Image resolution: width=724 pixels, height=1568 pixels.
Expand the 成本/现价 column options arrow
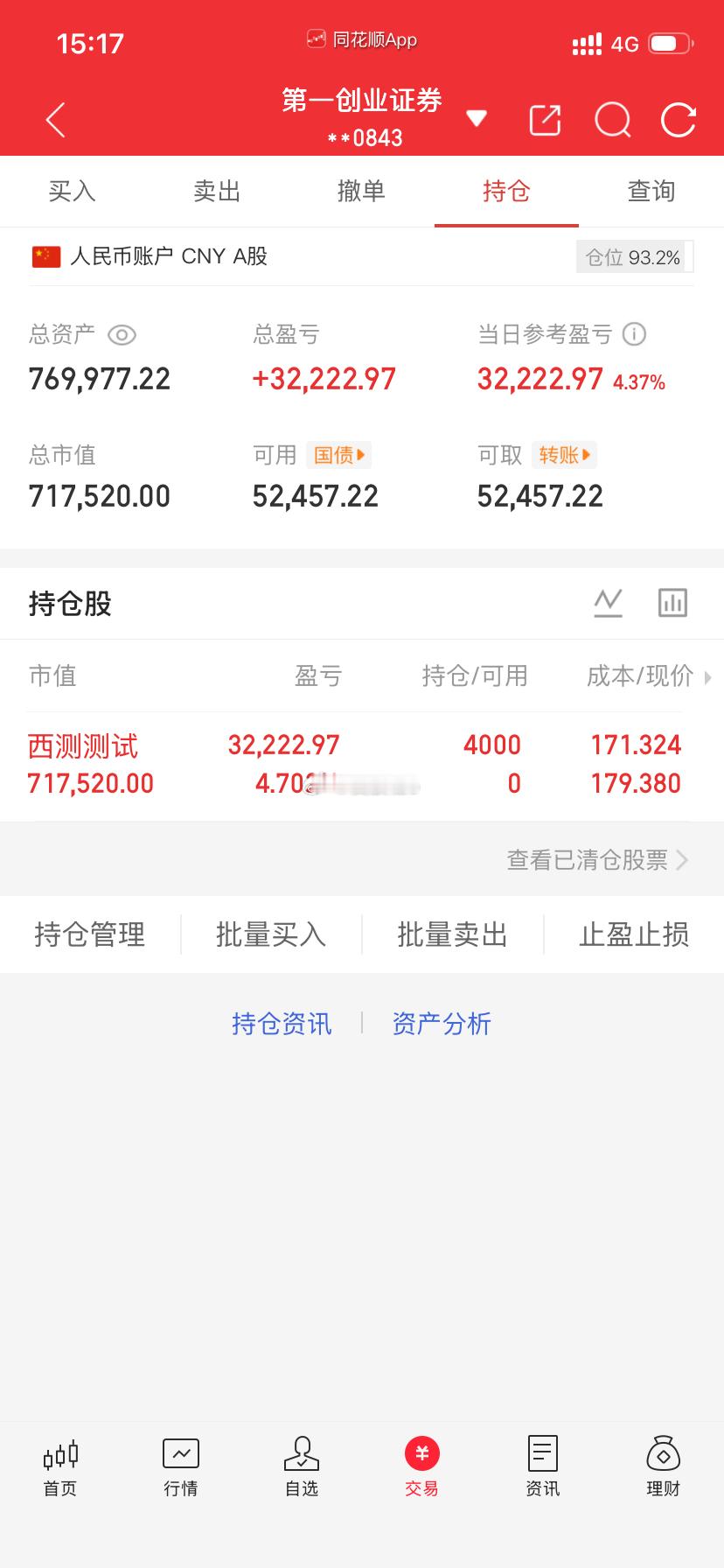click(710, 676)
